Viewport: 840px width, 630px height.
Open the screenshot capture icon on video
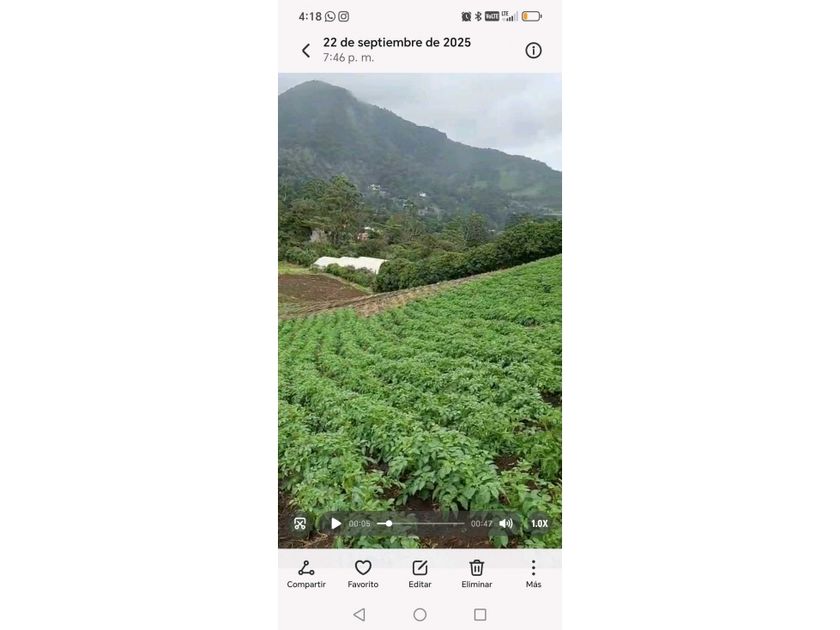tap(299, 523)
